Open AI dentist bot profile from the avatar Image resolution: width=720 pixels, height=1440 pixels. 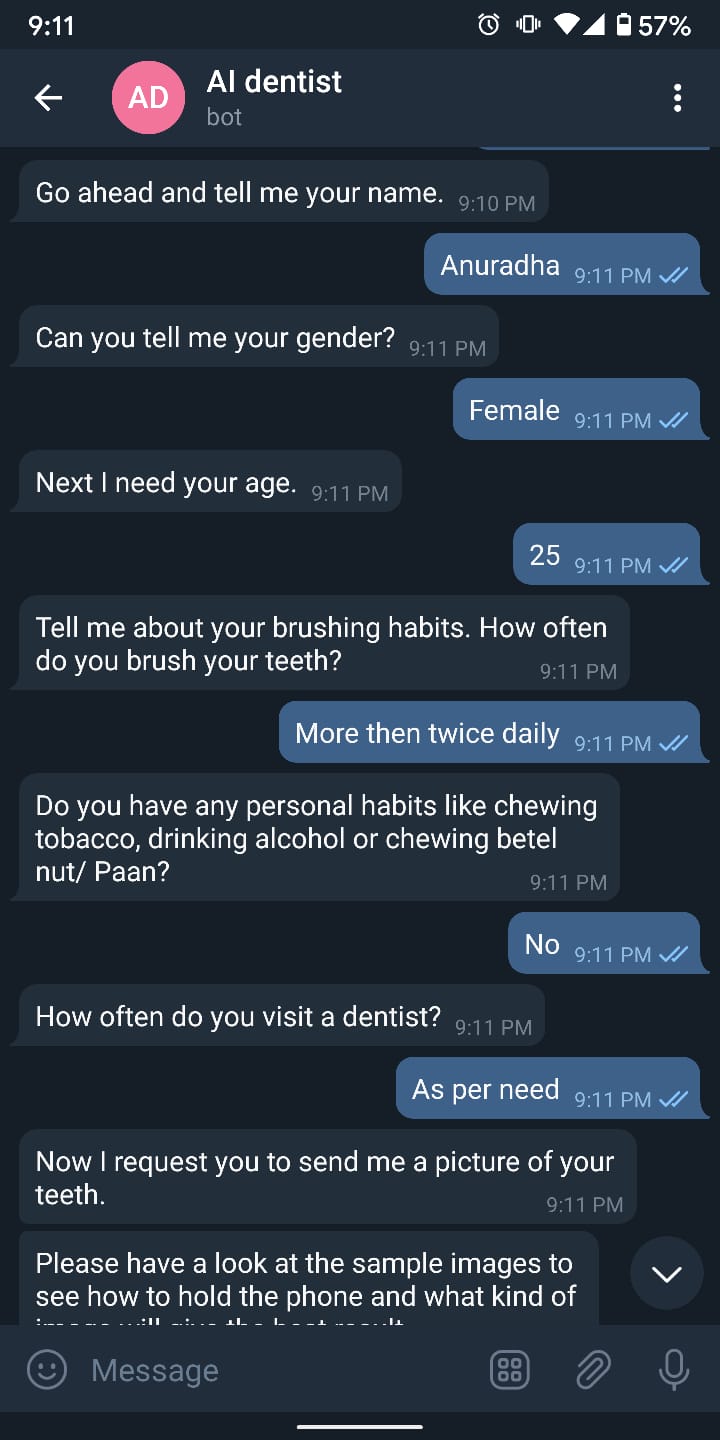tap(148, 97)
